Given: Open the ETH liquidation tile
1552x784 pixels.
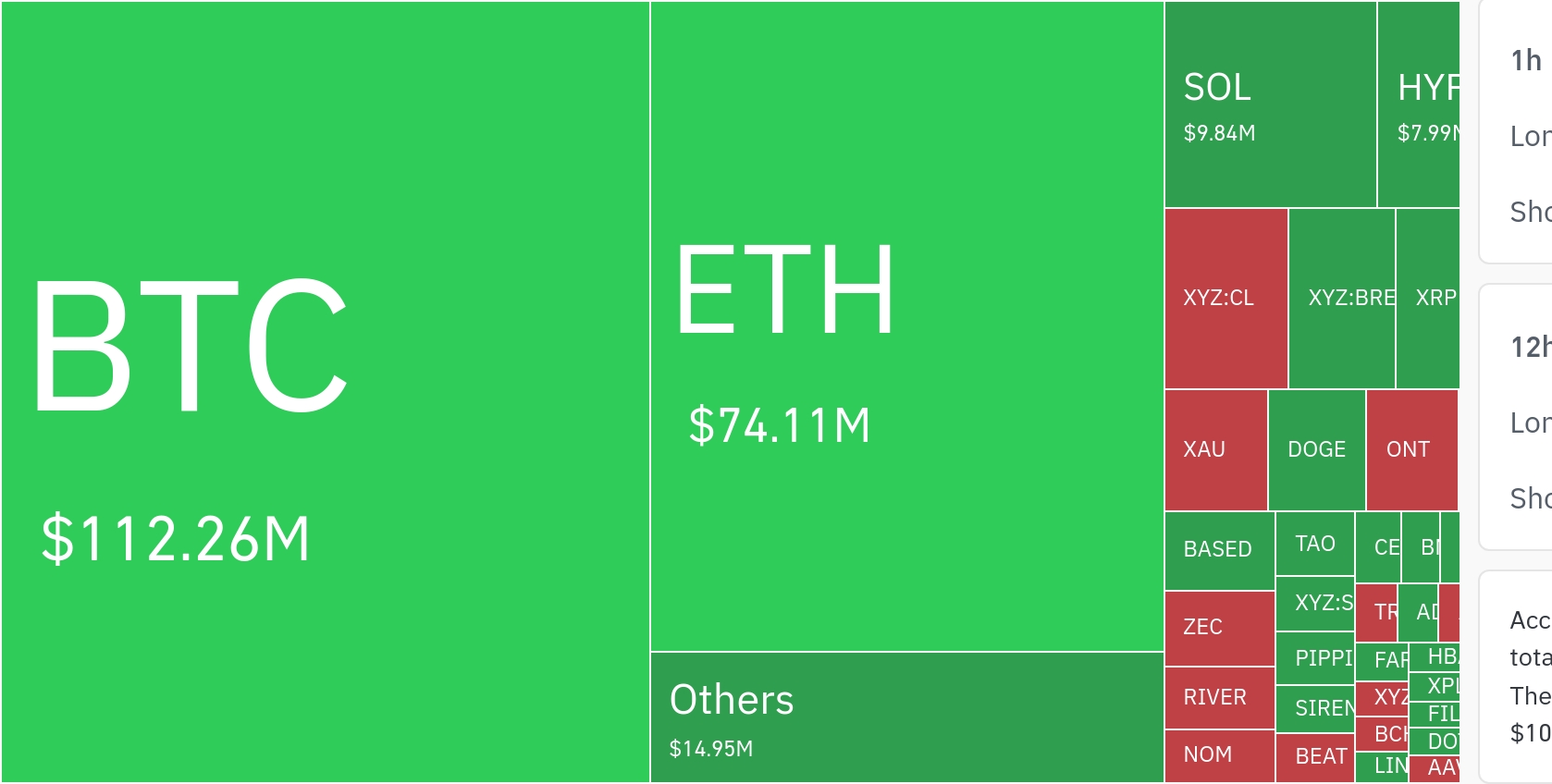Looking at the screenshot, I should pyautogui.click(x=906, y=325).
